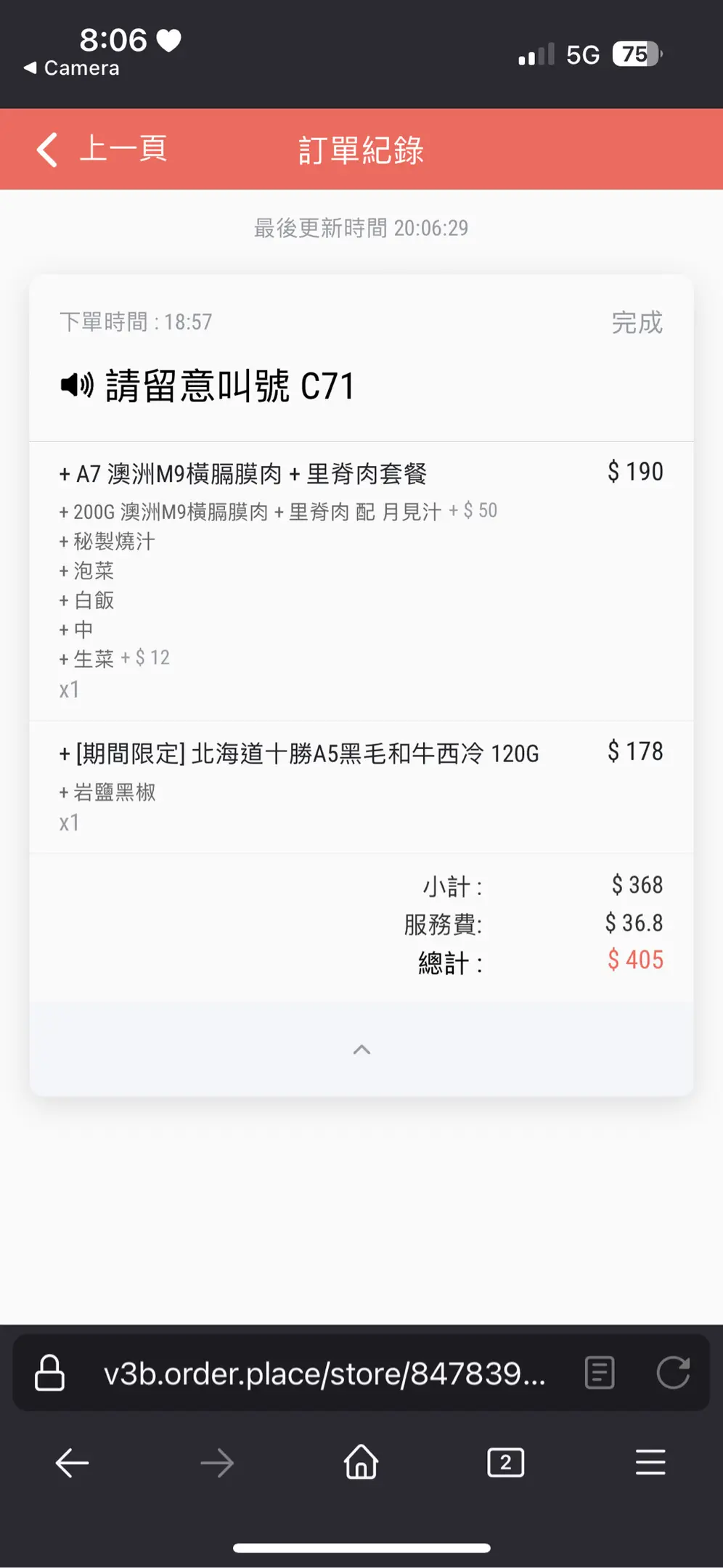Go back via 上一頁 button
Image resolution: width=723 pixels, height=1568 pixels.
(102, 150)
